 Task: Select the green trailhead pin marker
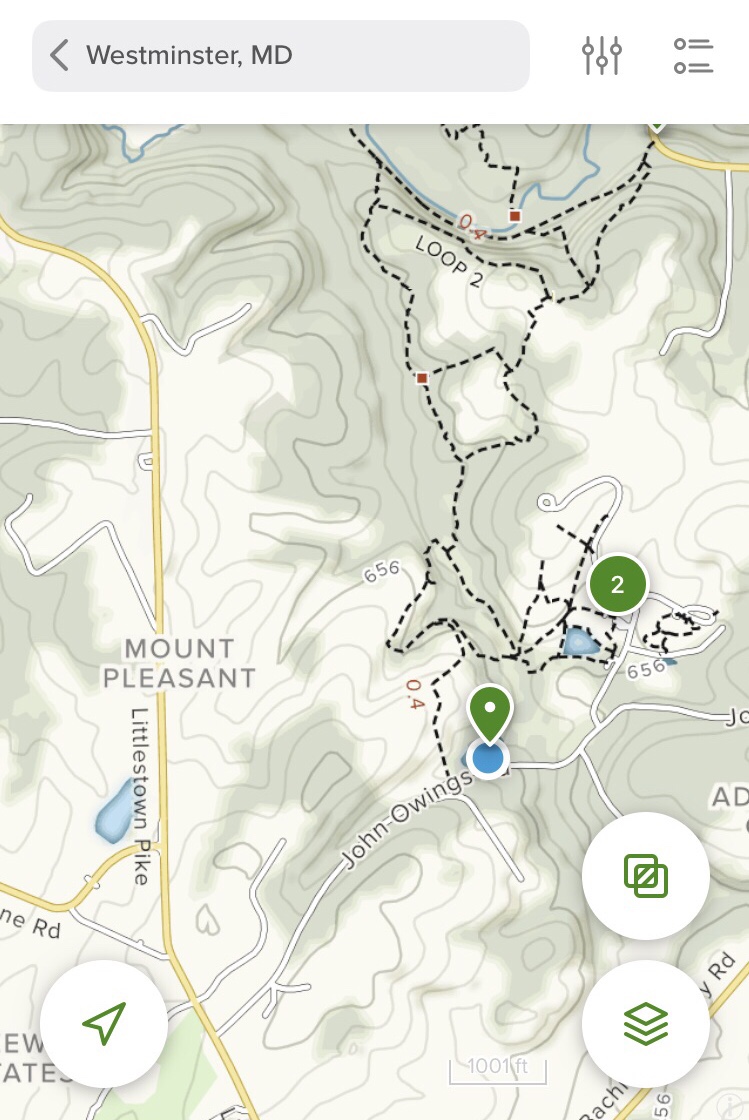point(490,713)
